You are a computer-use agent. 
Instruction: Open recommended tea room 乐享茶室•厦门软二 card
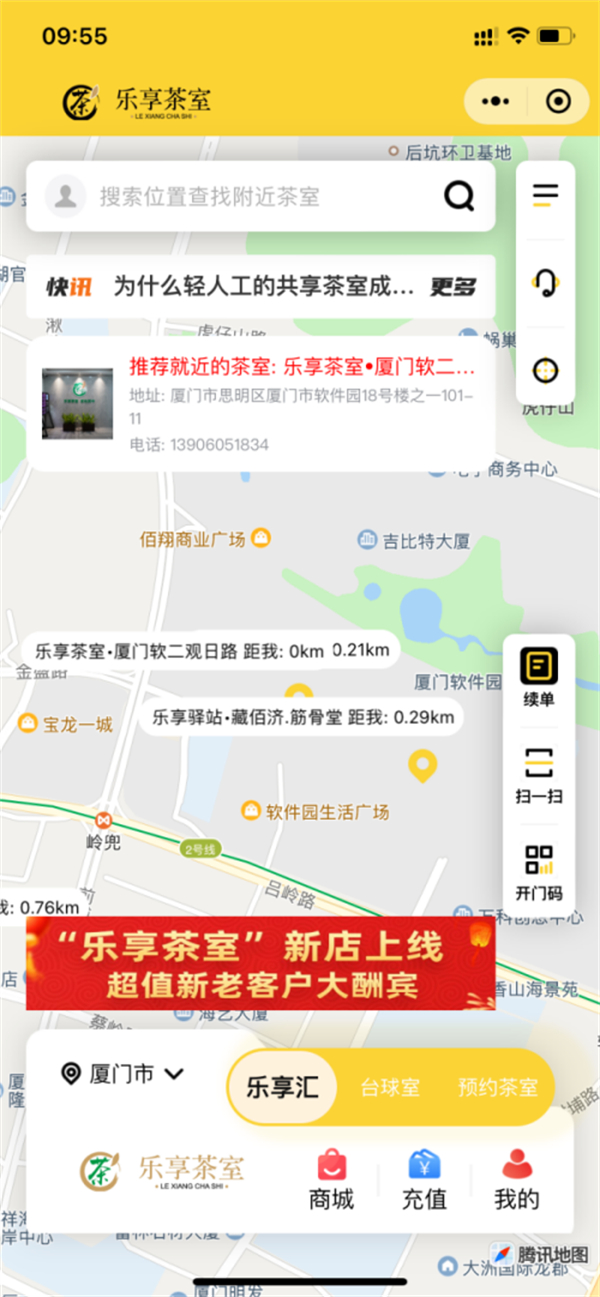coord(260,404)
